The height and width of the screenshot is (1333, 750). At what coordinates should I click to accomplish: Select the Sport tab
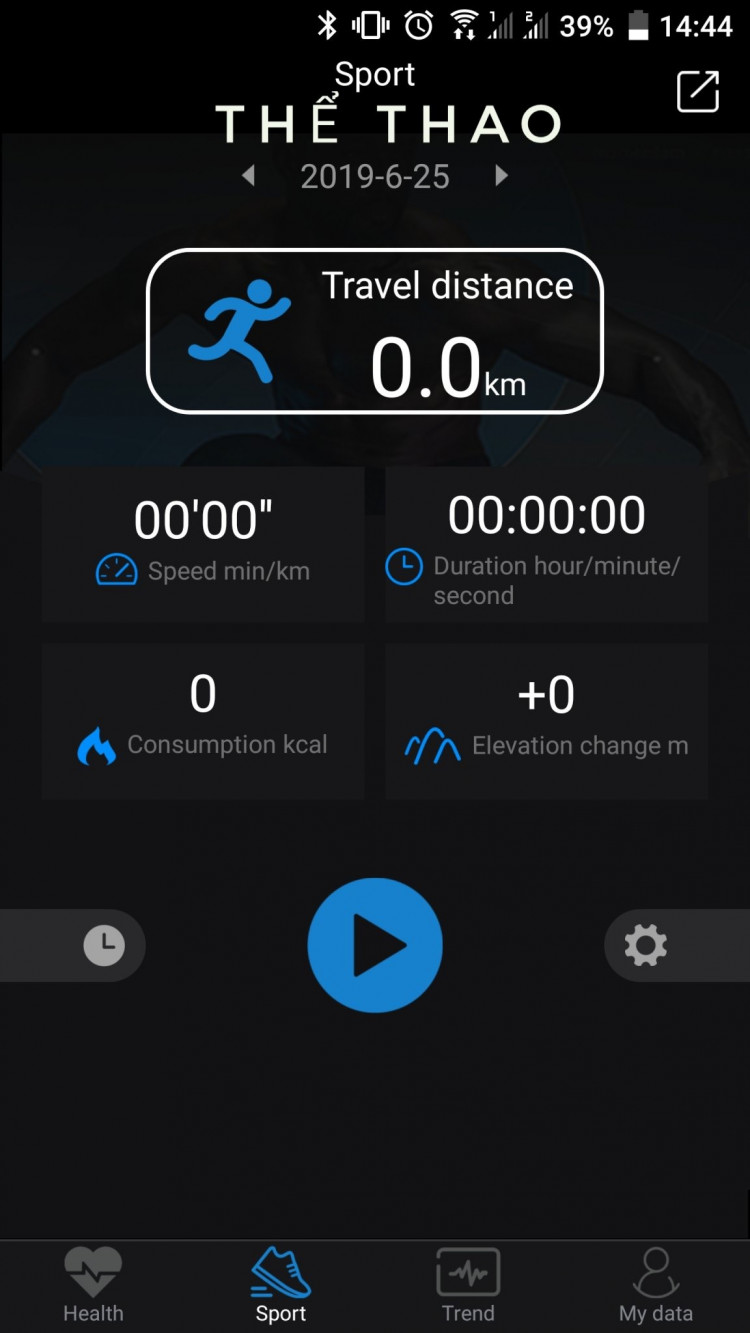281,1286
